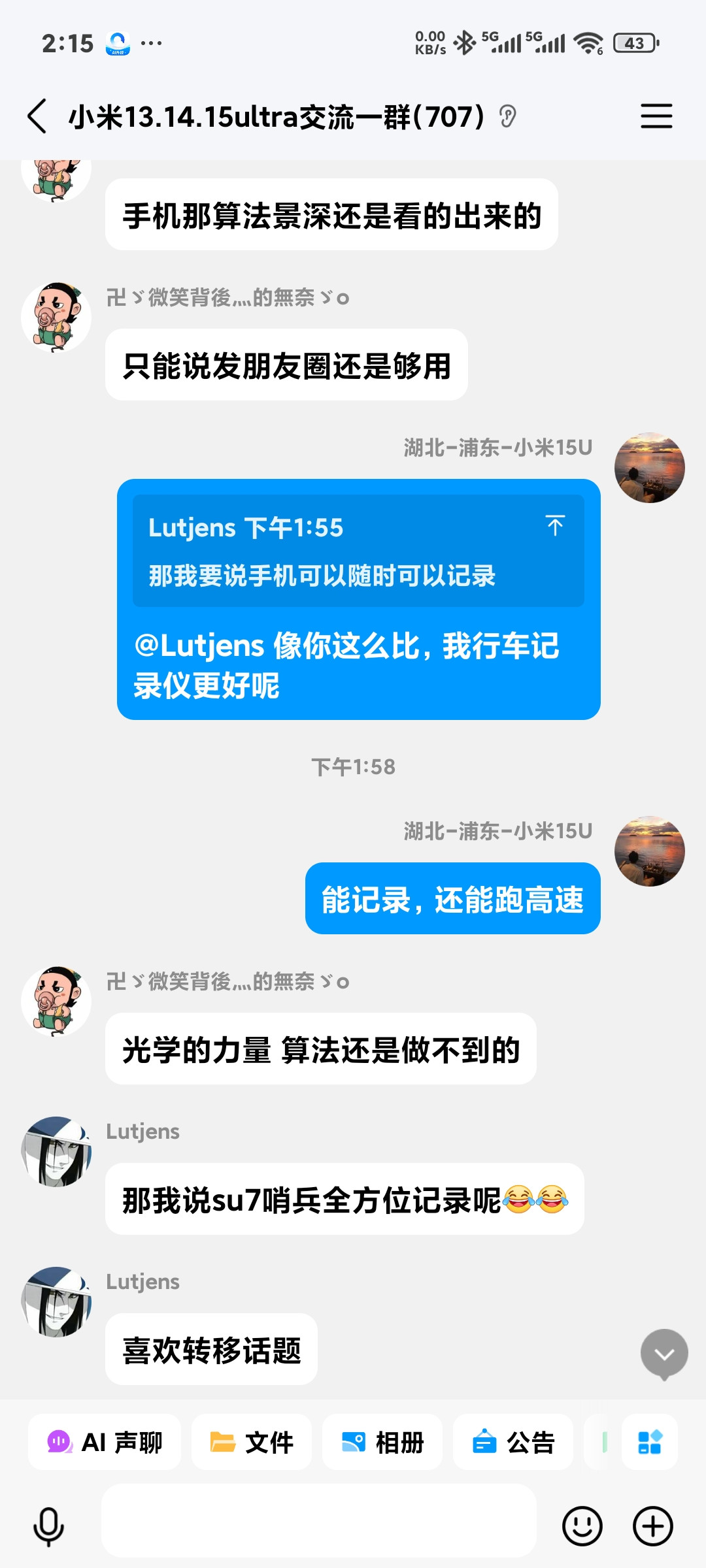
Task: View the group 公告 announcement
Action: click(513, 1442)
